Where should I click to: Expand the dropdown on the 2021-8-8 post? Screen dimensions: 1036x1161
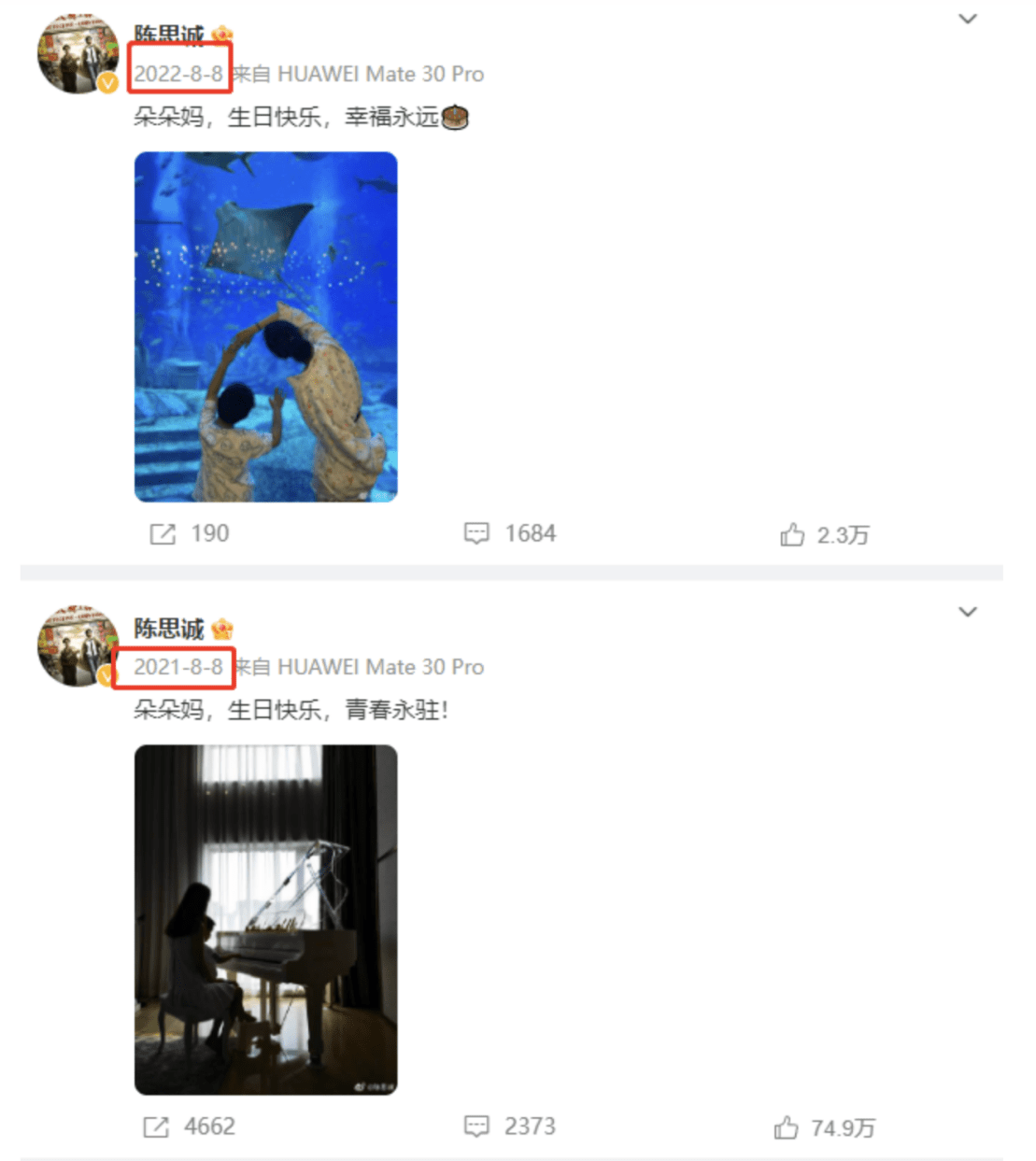968,612
